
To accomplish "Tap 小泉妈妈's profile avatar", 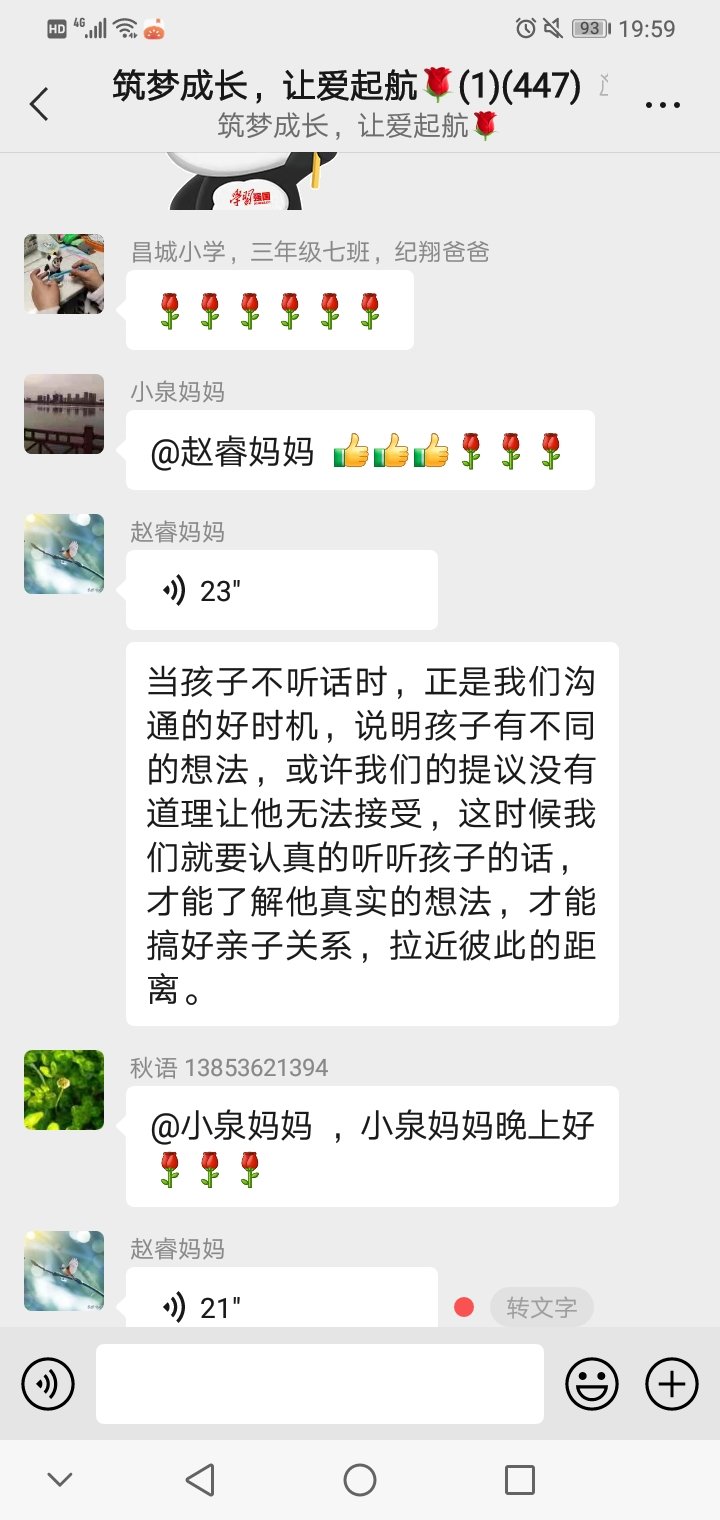I will coord(63,413).
